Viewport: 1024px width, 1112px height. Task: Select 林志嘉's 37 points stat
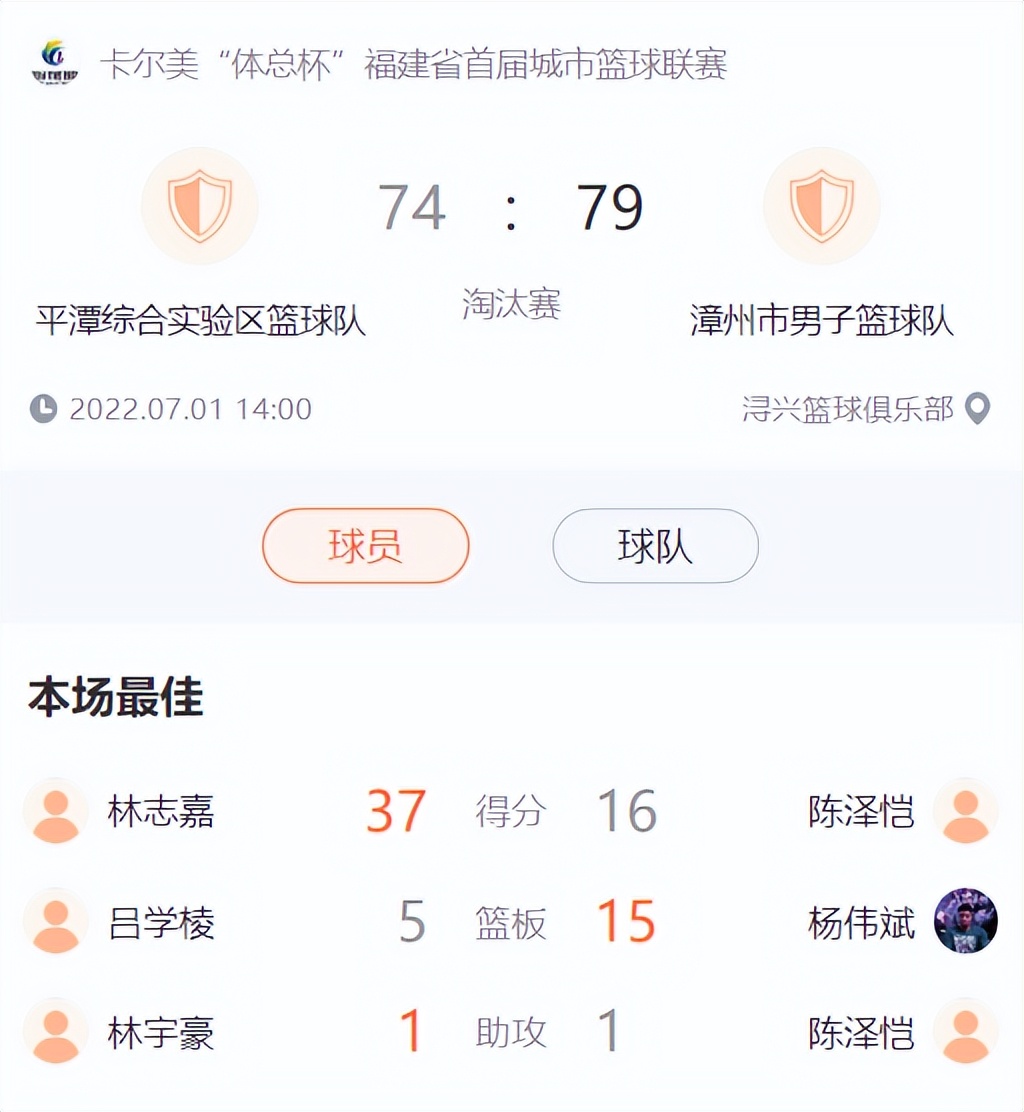click(397, 812)
